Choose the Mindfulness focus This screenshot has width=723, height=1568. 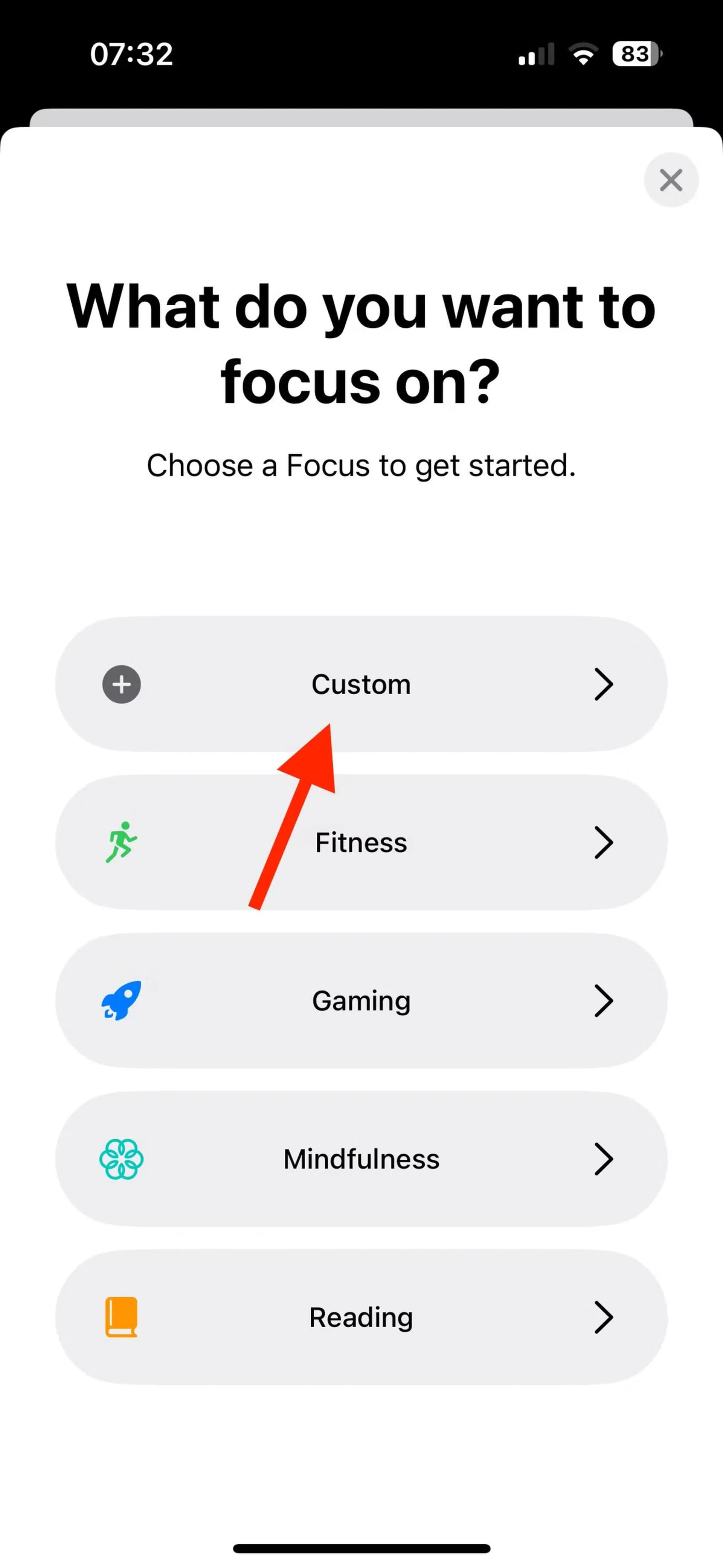click(361, 1159)
